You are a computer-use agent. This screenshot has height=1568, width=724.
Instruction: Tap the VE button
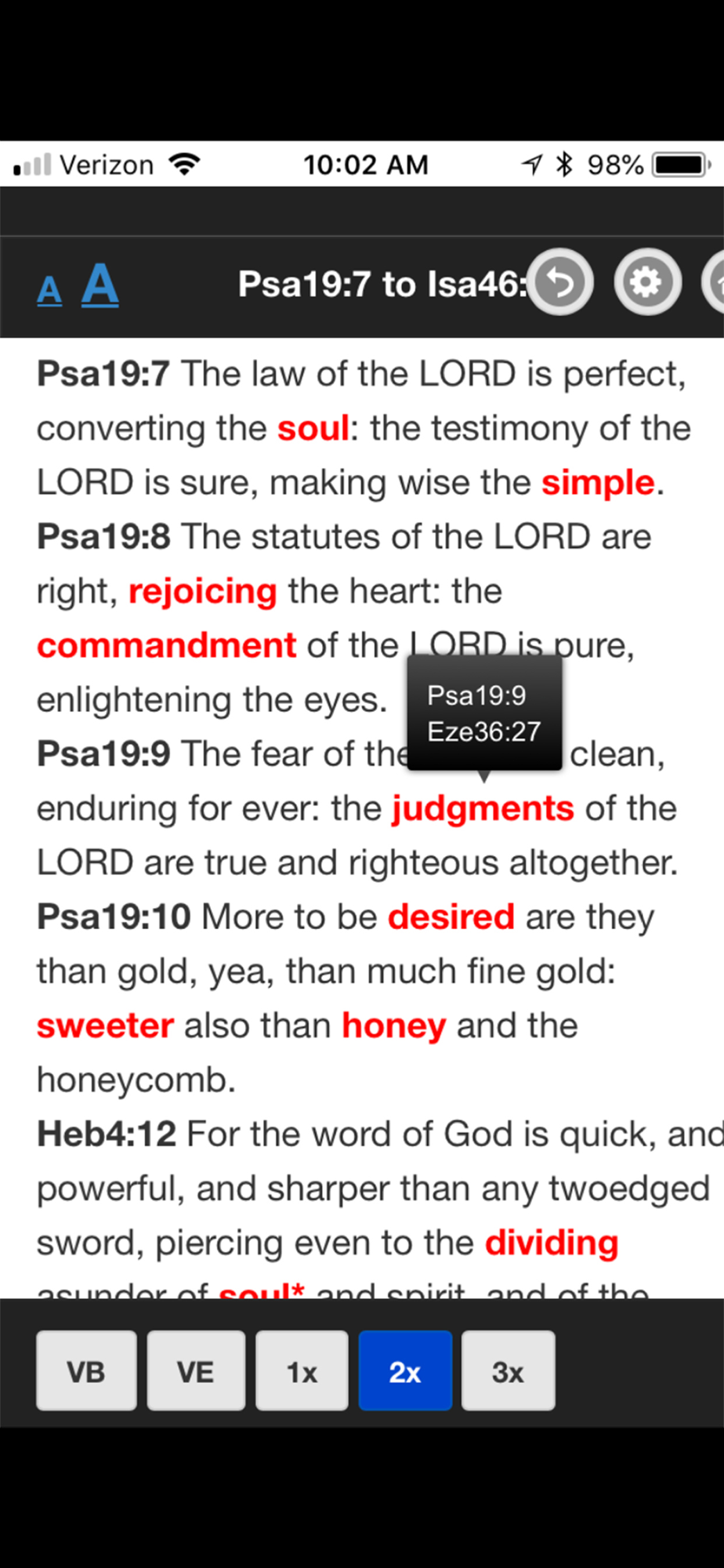click(x=196, y=1370)
